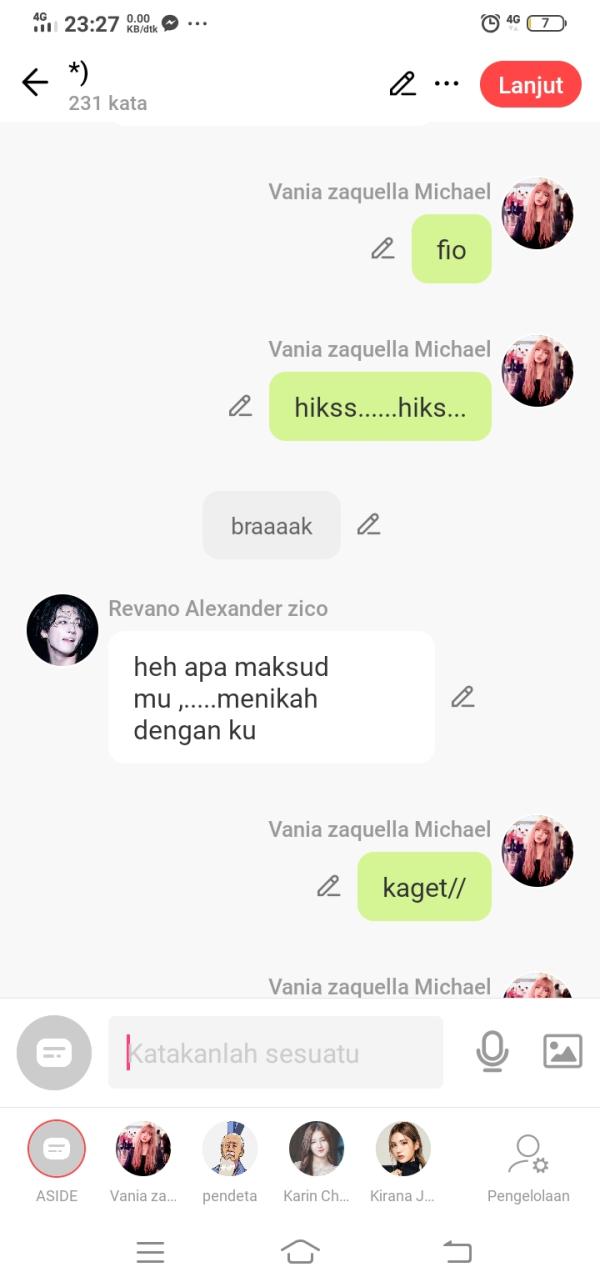Tap the Lanjut button
This screenshot has width=600, height=1287.
tap(530, 85)
